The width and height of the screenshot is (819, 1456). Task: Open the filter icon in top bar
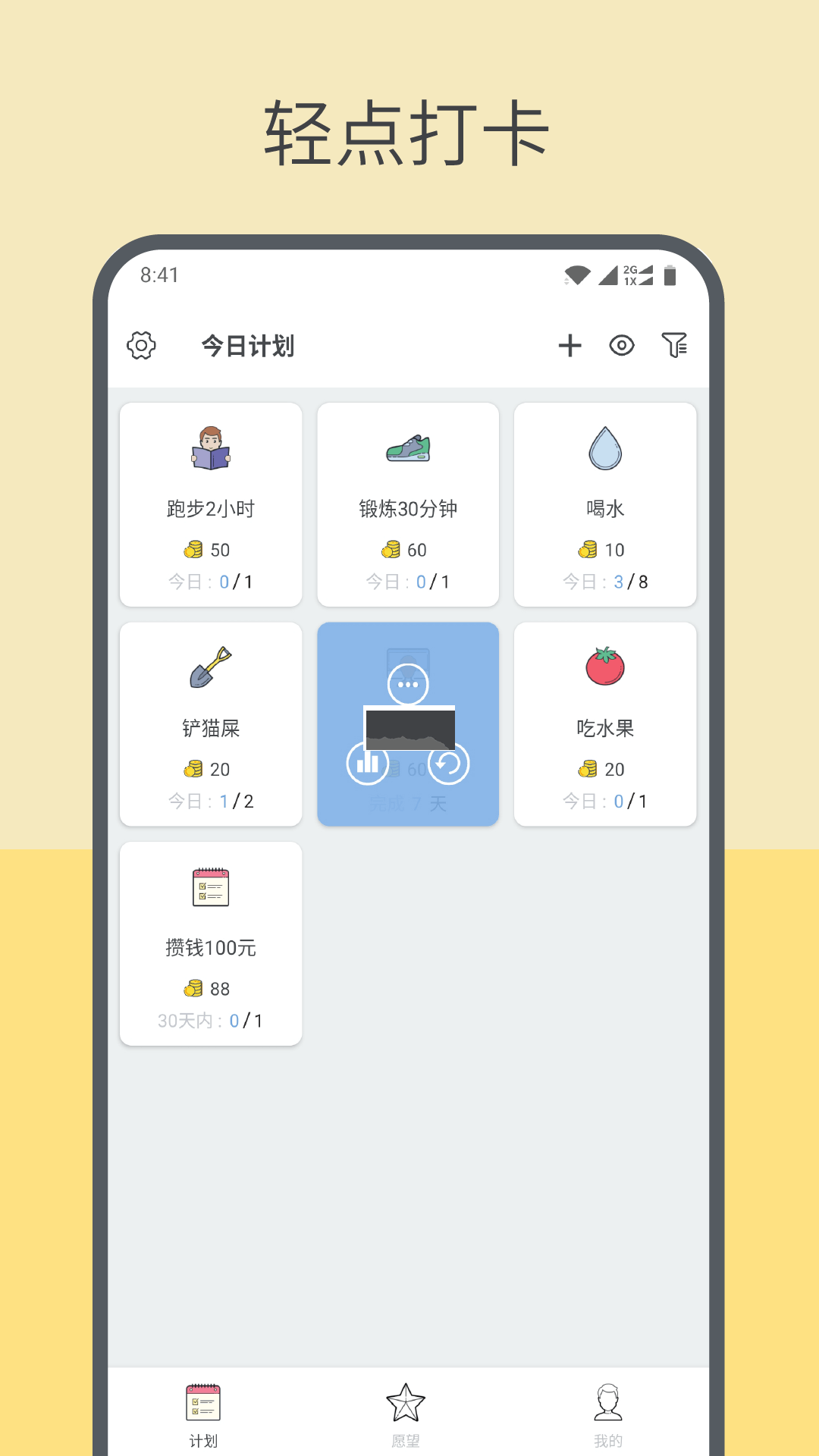(674, 345)
